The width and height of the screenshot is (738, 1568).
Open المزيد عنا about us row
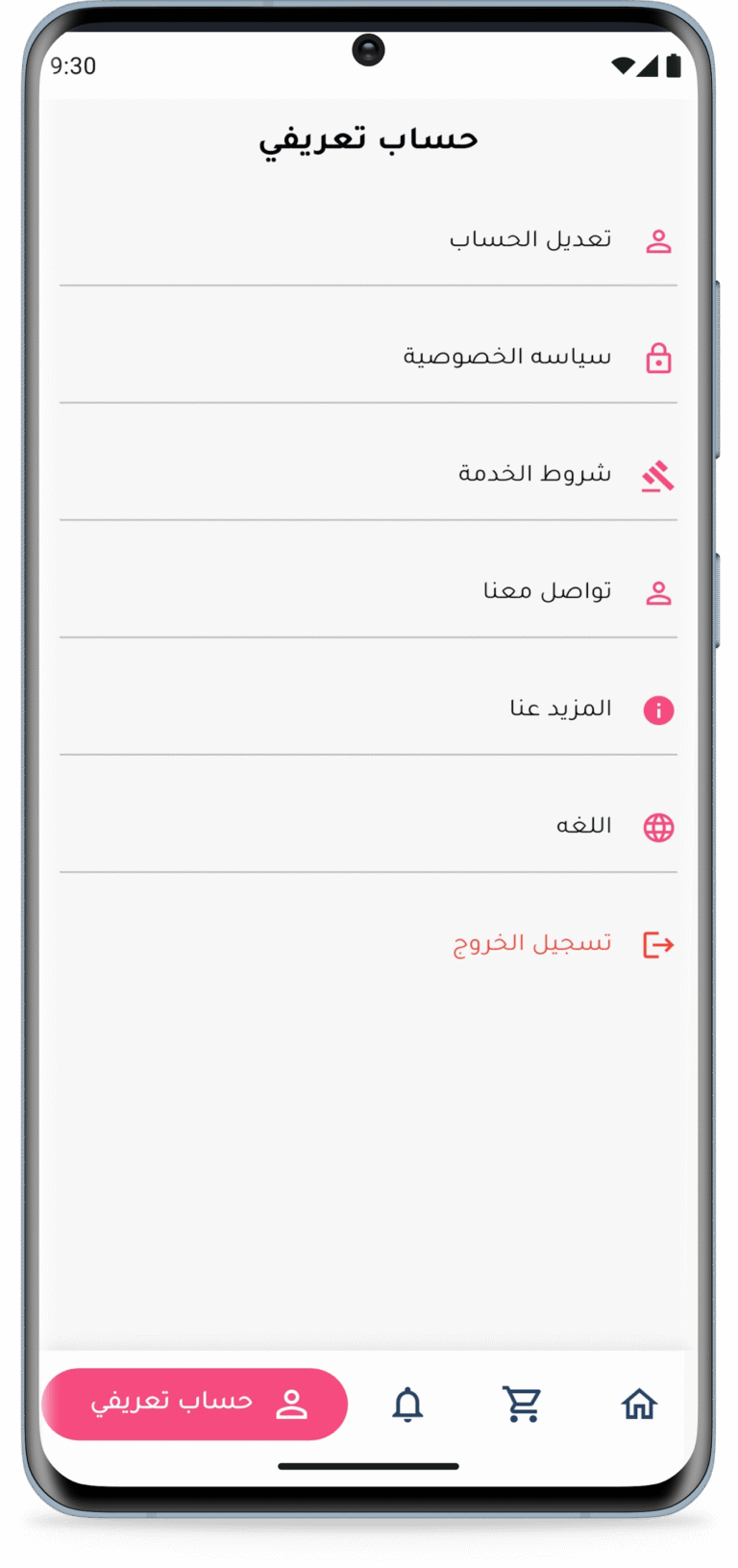click(x=368, y=709)
